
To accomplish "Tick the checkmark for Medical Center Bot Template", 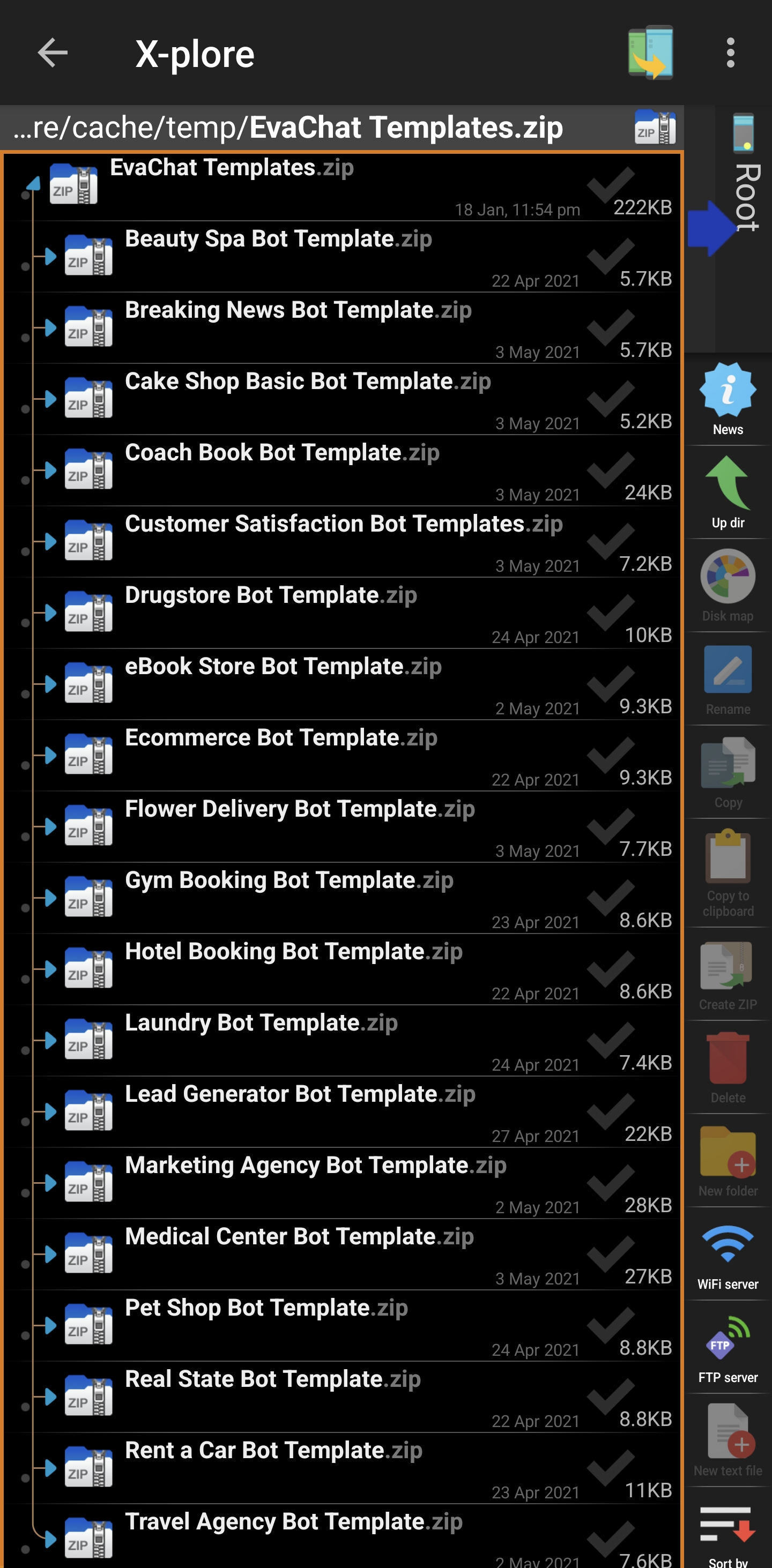I will (x=611, y=1253).
